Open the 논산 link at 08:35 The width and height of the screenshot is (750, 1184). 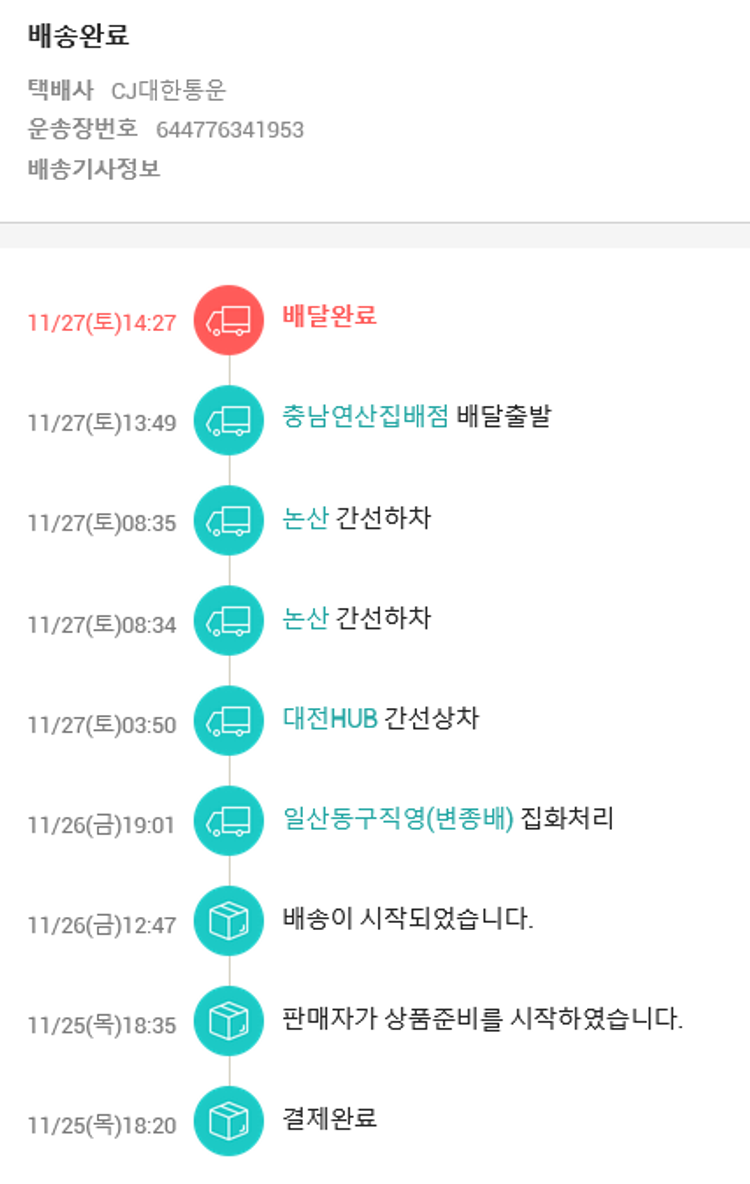(x=305, y=519)
